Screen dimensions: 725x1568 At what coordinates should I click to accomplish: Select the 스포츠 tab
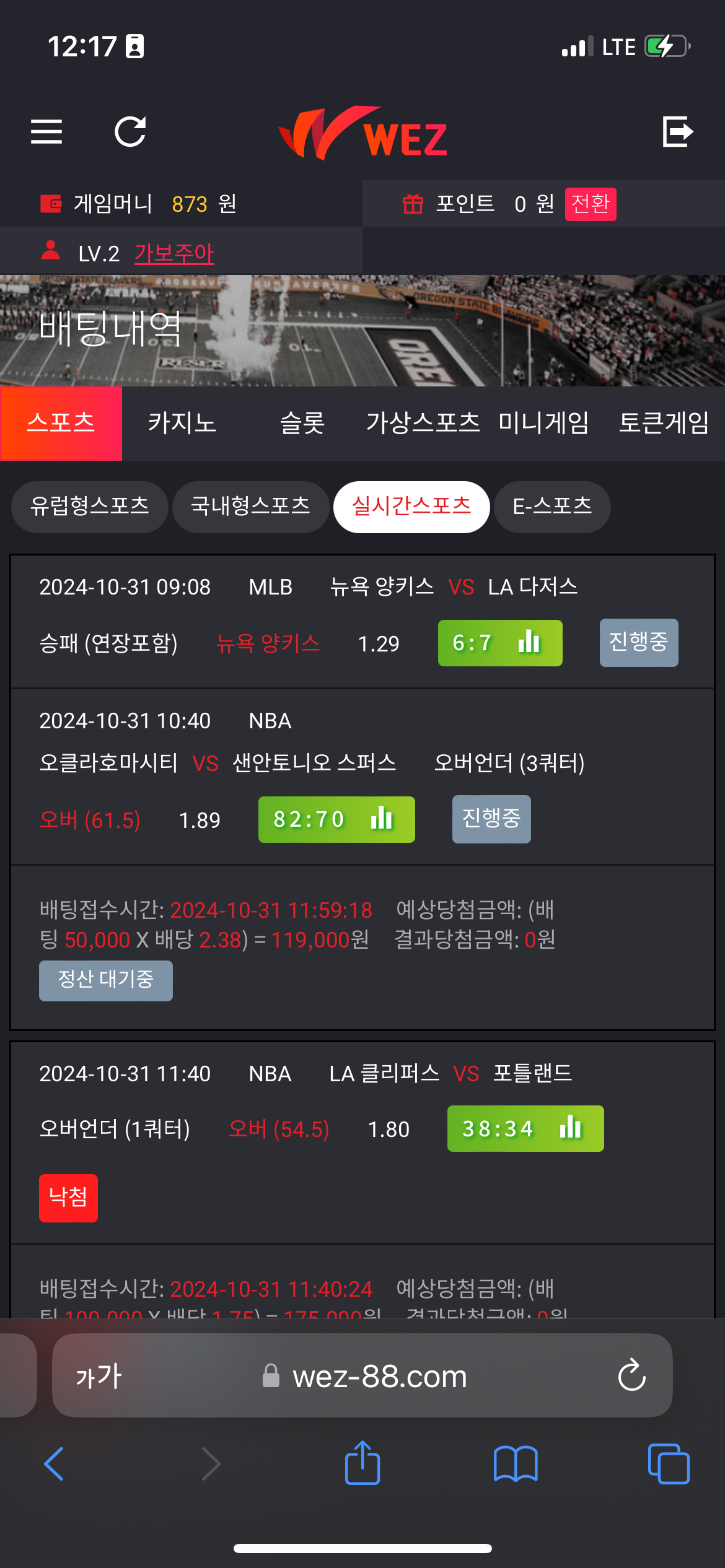point(61,424)
